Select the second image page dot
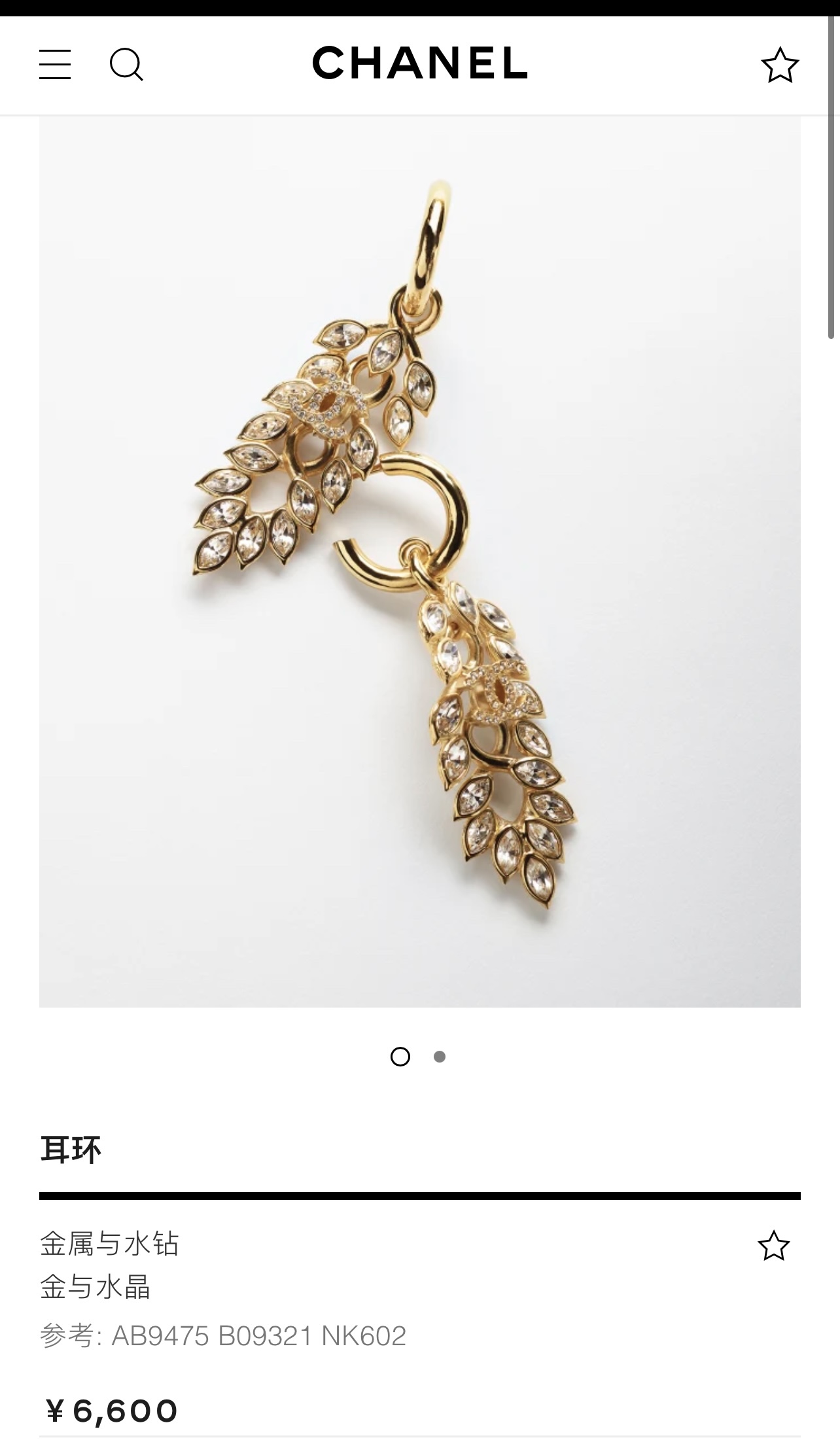Viewport: 840px width, 1444px height. [x=440, y=1057]
